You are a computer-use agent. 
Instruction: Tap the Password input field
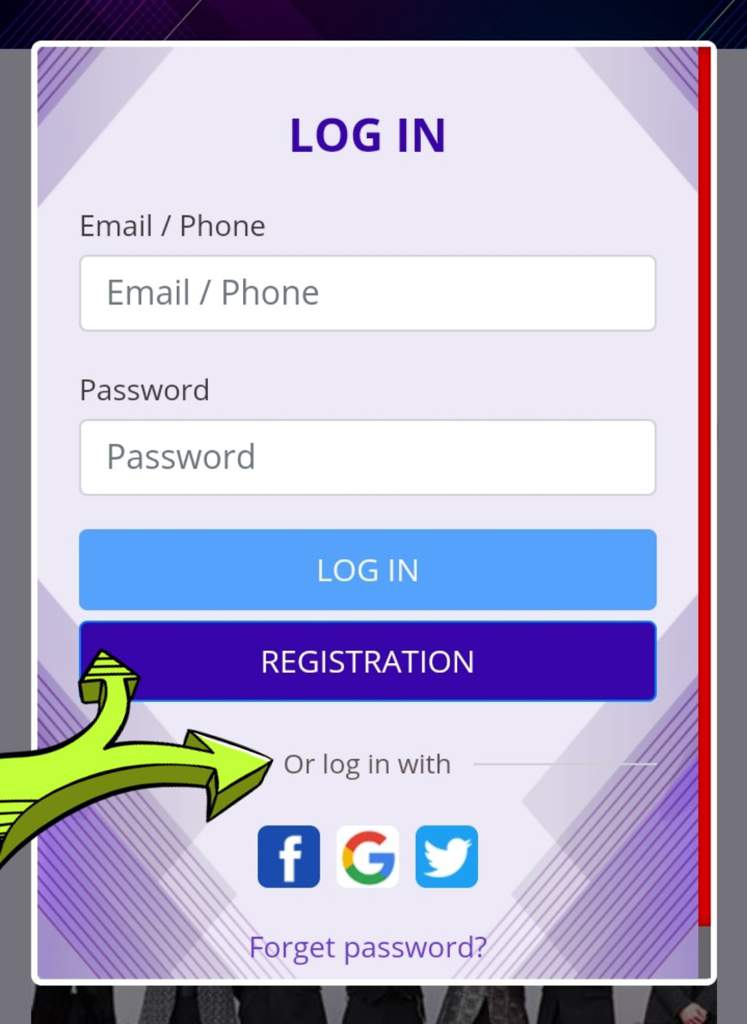click(x=367, y=457)
